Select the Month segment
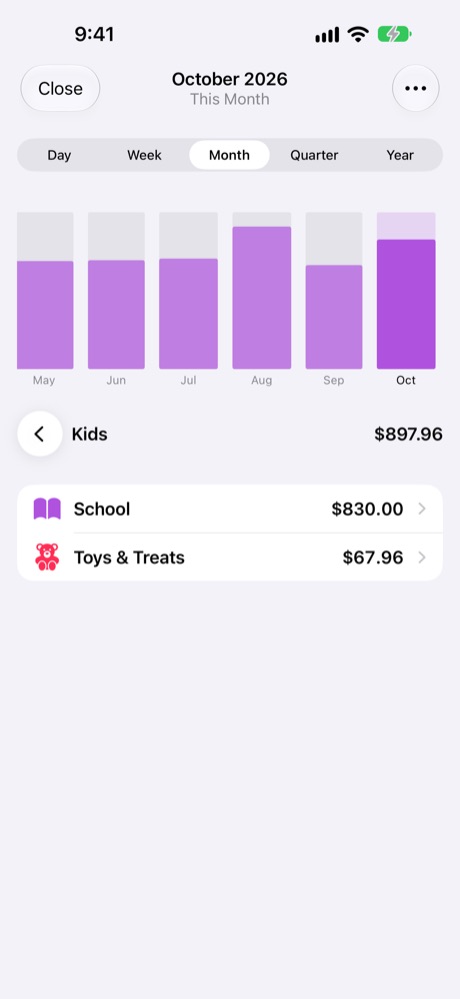This screenshot has height=999, width=460. pyautogui.click(x=229, y=155)
